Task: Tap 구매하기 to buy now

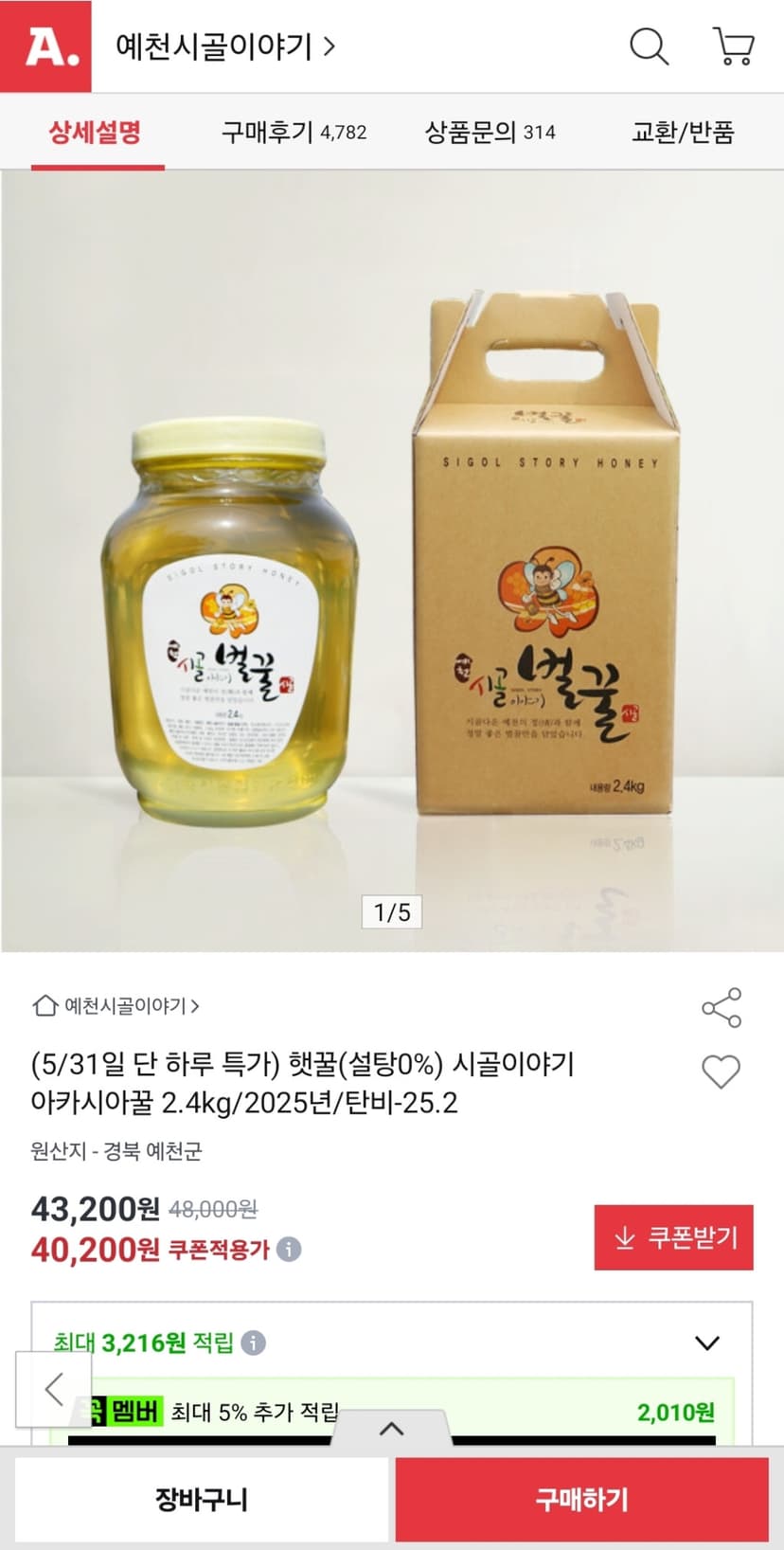Action: 582,1499
